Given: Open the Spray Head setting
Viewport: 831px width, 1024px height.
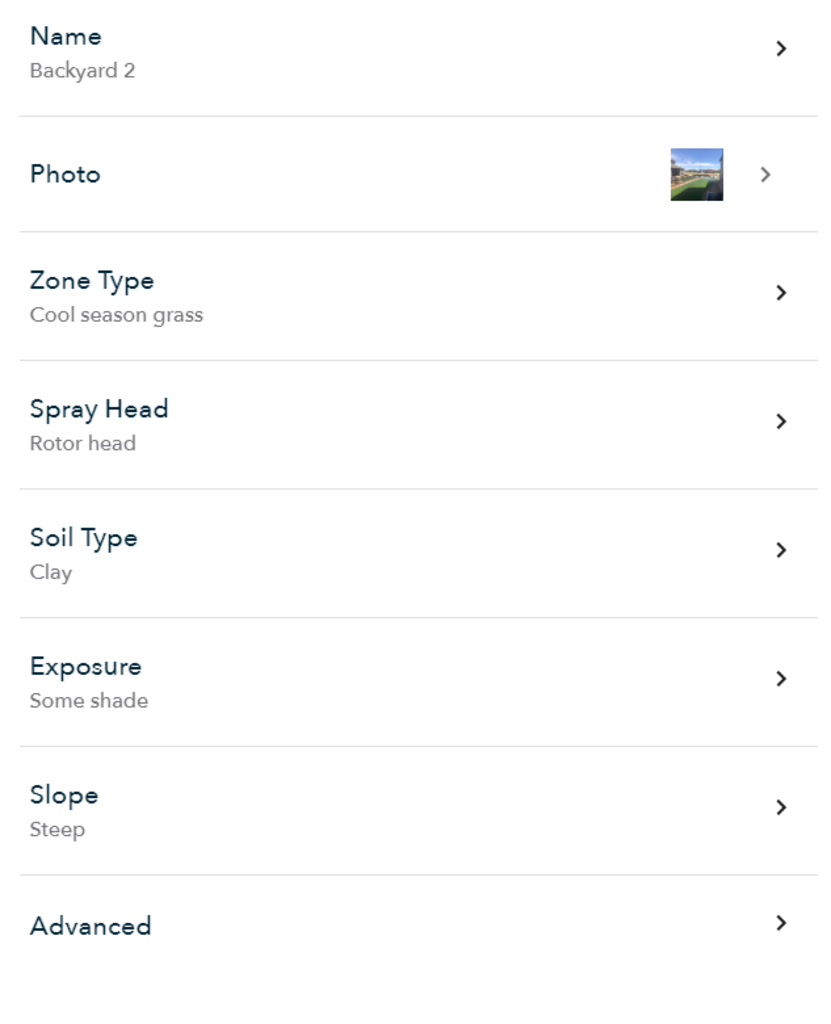Looking at the screenshot, I should point(415,424).
